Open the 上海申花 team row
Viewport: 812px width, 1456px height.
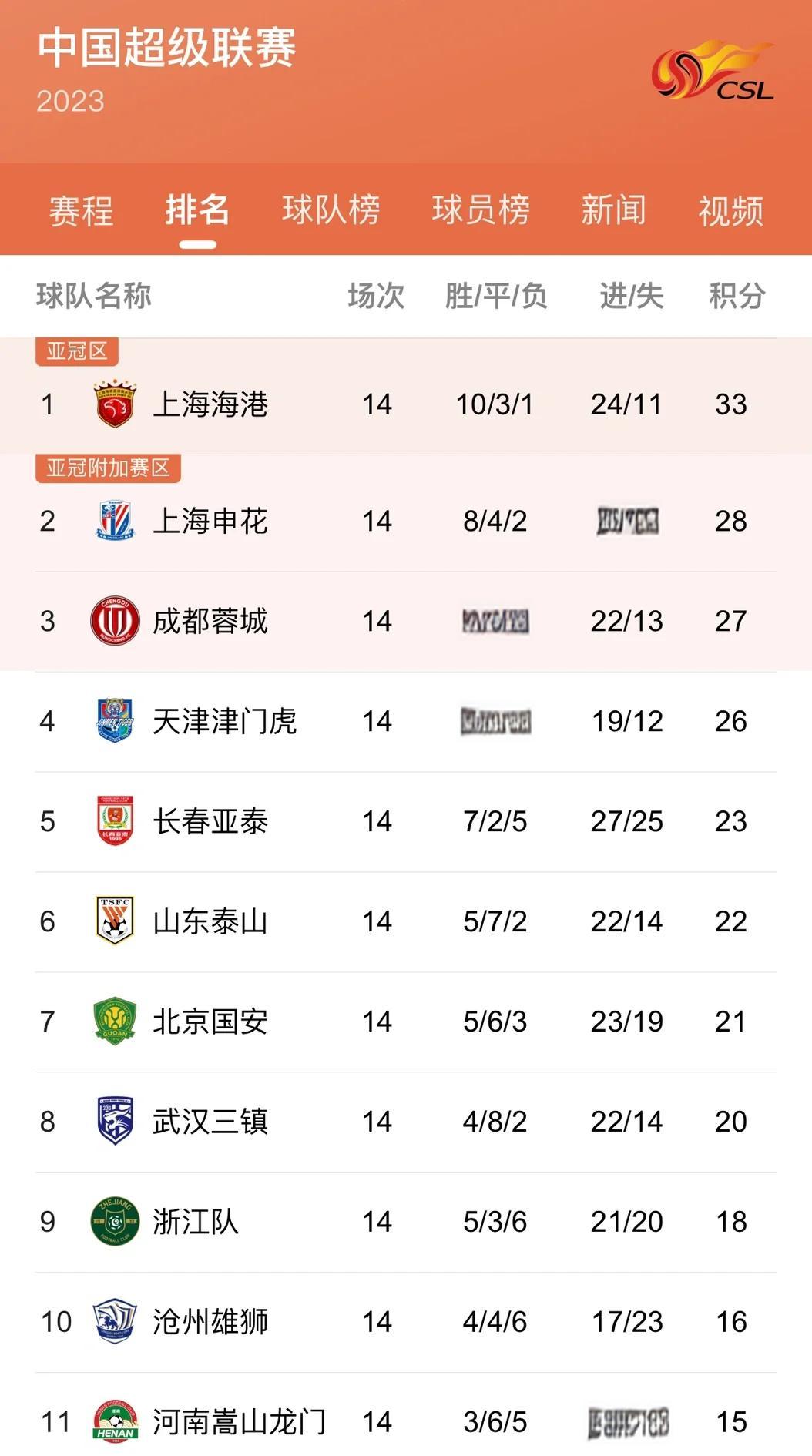point(210,522)
